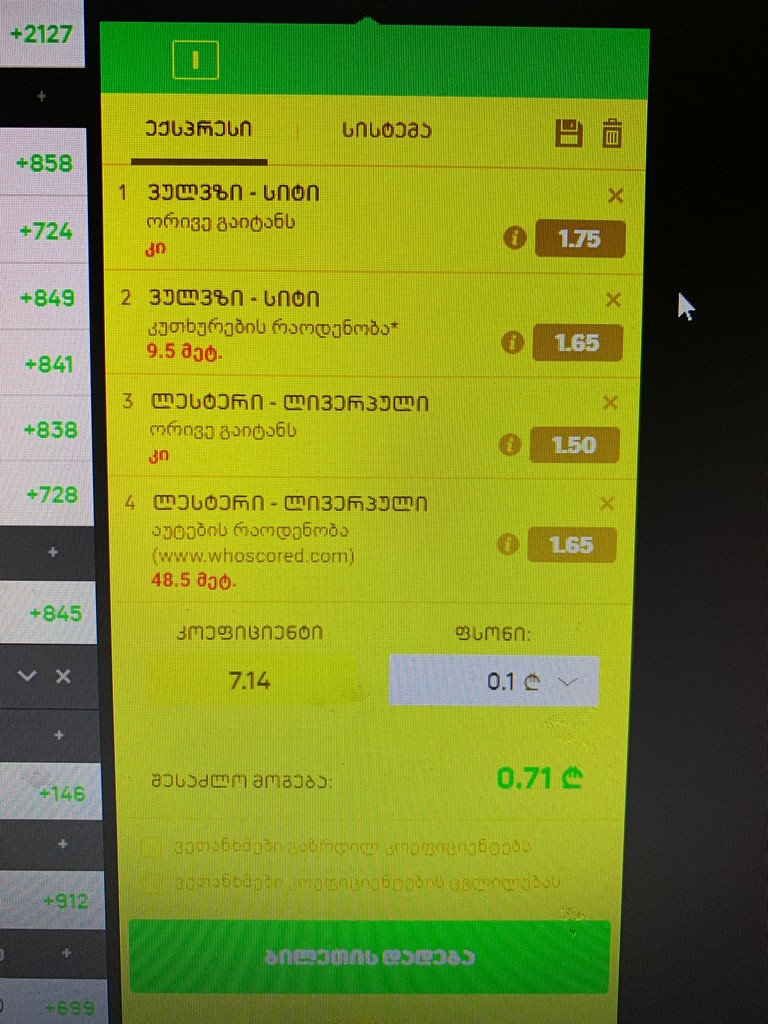The width and height of the screenshot is (768, 1024).
Task: Switch to the ექსპრესი tab
Action: coord(198,130)
